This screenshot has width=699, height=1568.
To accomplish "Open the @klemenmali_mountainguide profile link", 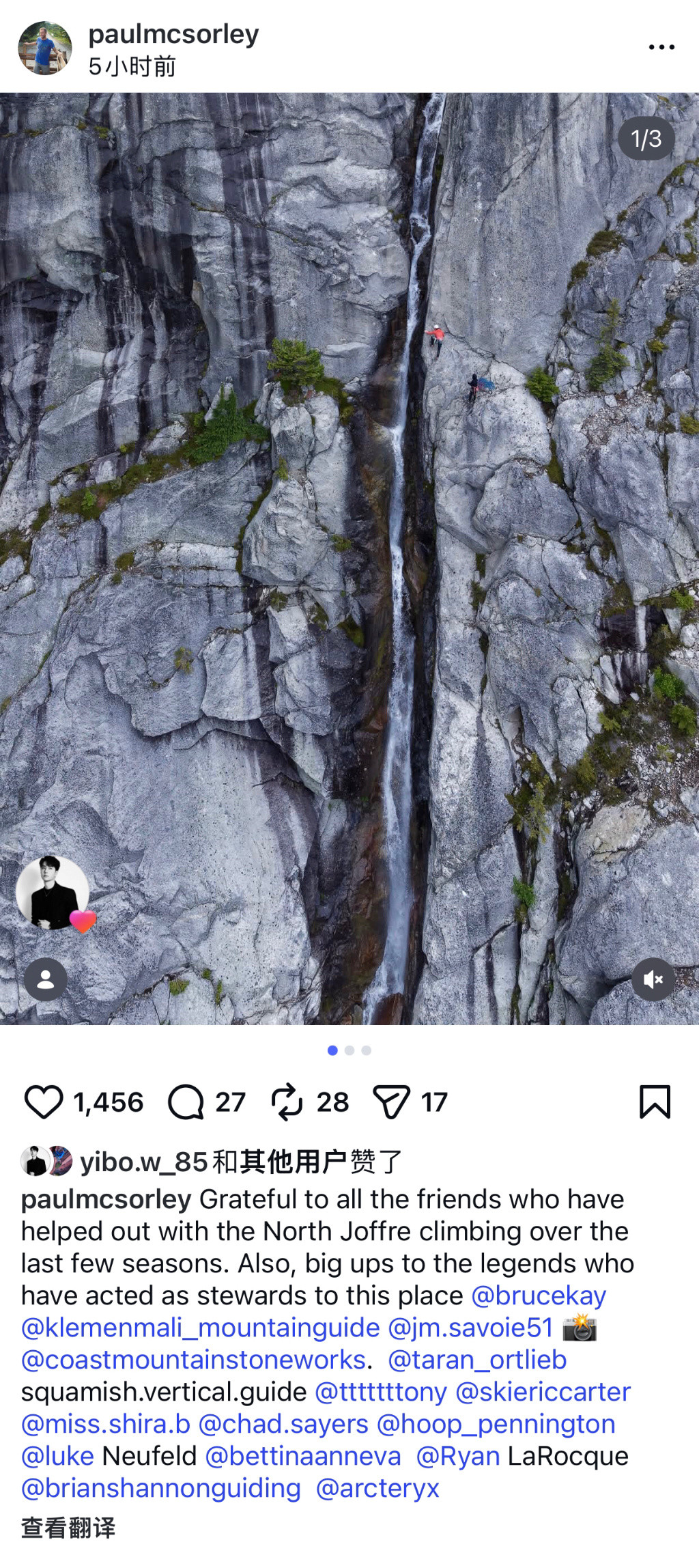I will point(201,1328).
